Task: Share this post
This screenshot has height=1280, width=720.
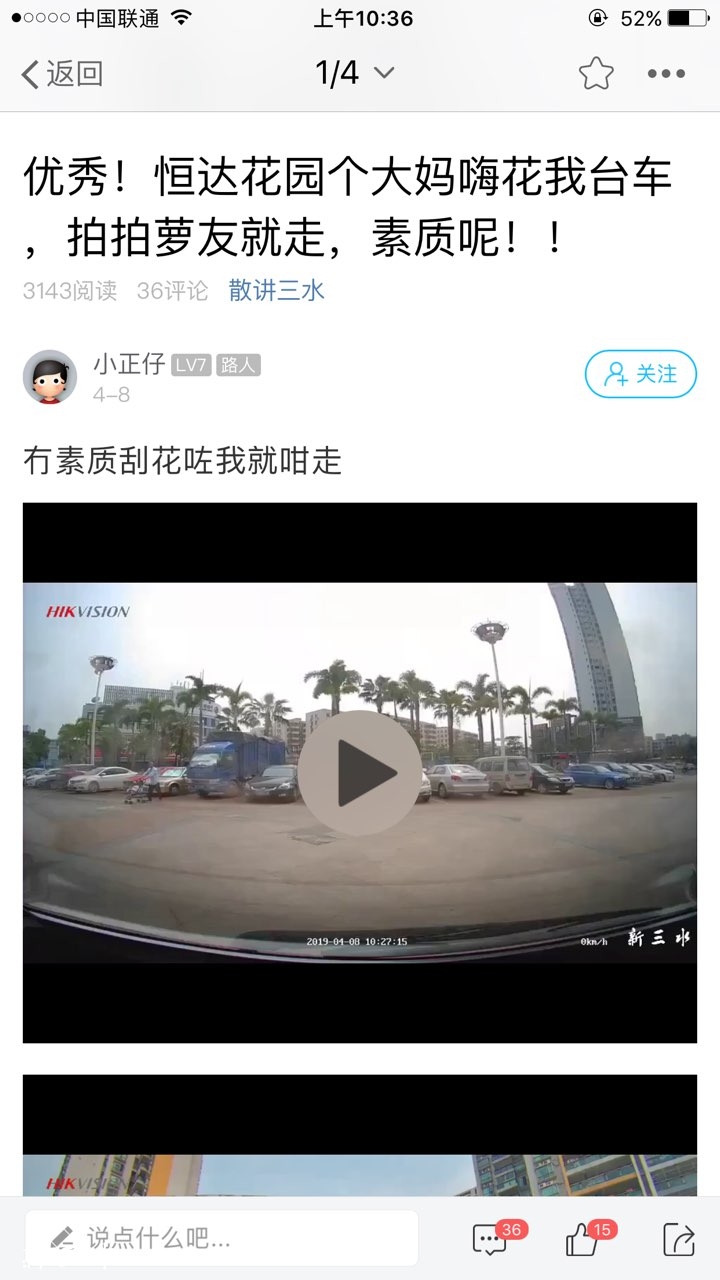Action: (679, 1240)
